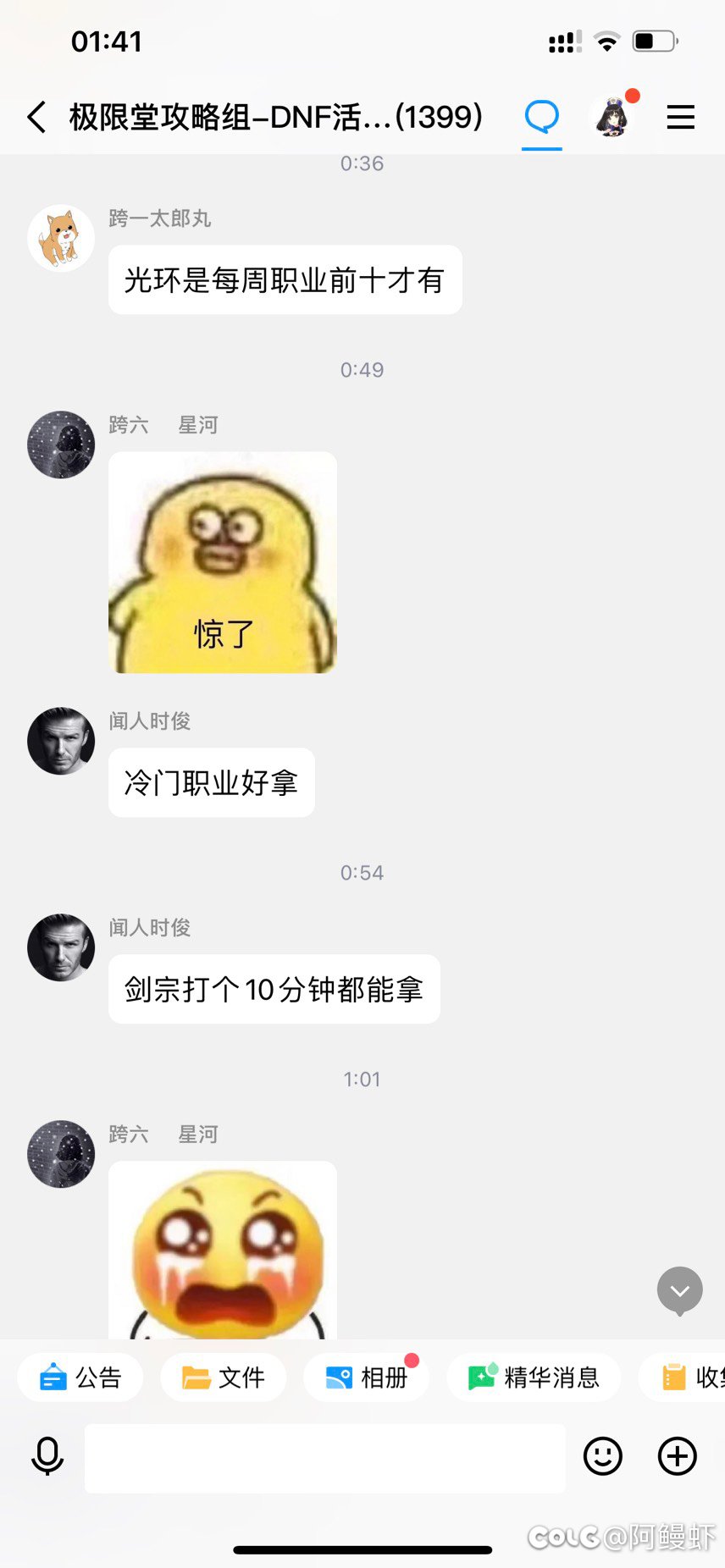Go back from the group chat

tap(36, 117)
